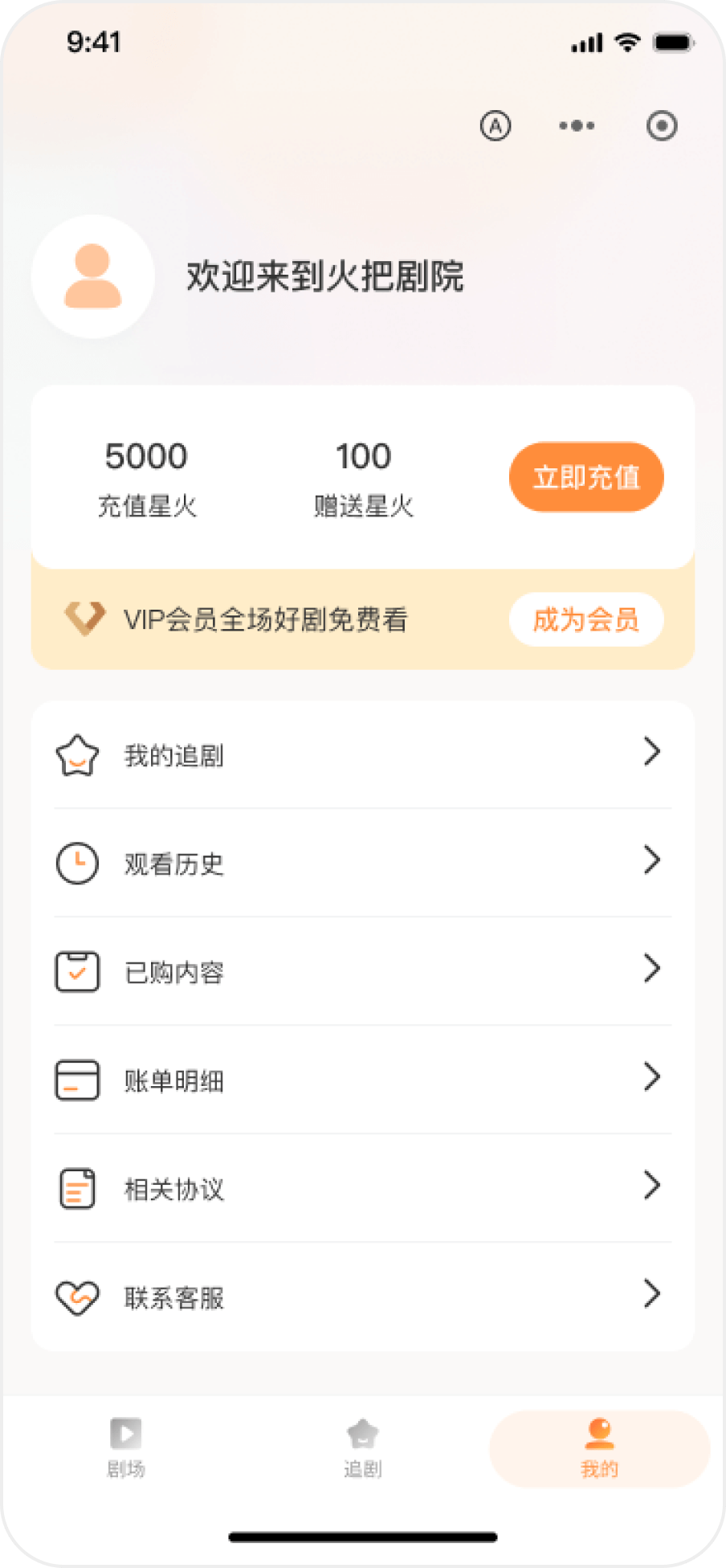Select 联系客服
726x1568 pixels.
coord(363,1297)
